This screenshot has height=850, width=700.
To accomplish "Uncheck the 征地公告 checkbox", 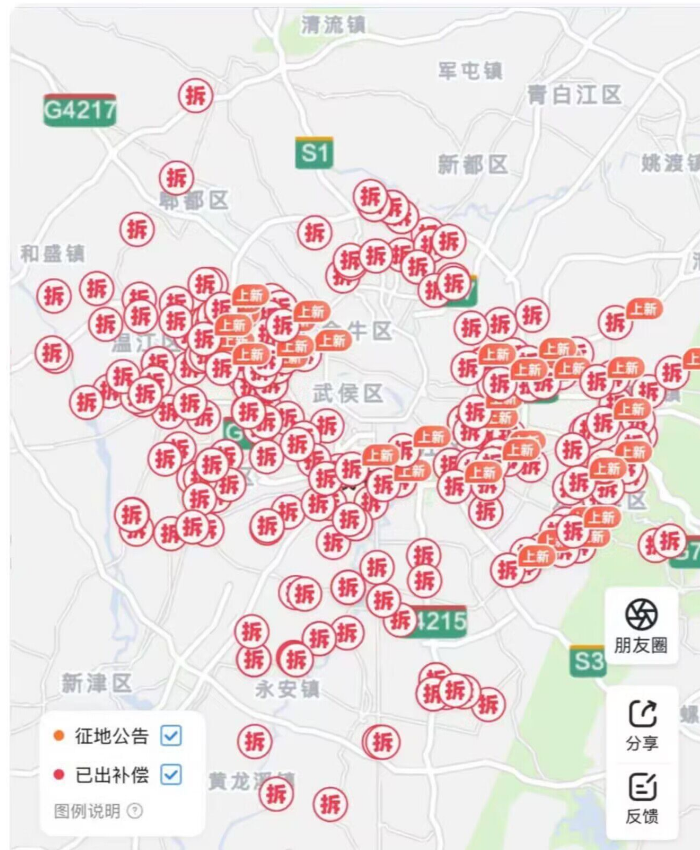I will (x=171, y=736).
